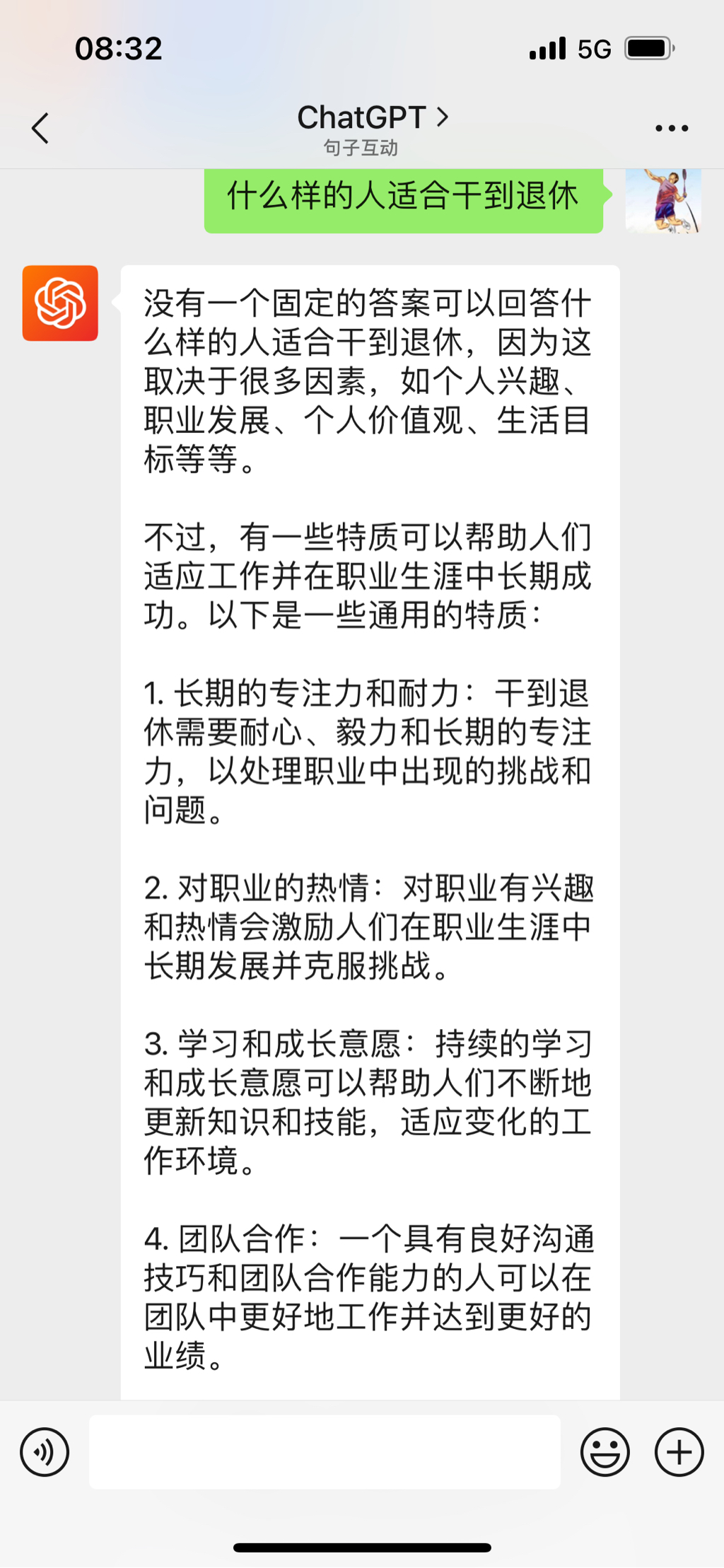
Task: Focus the message text input field
Action: pos(325,1452)
